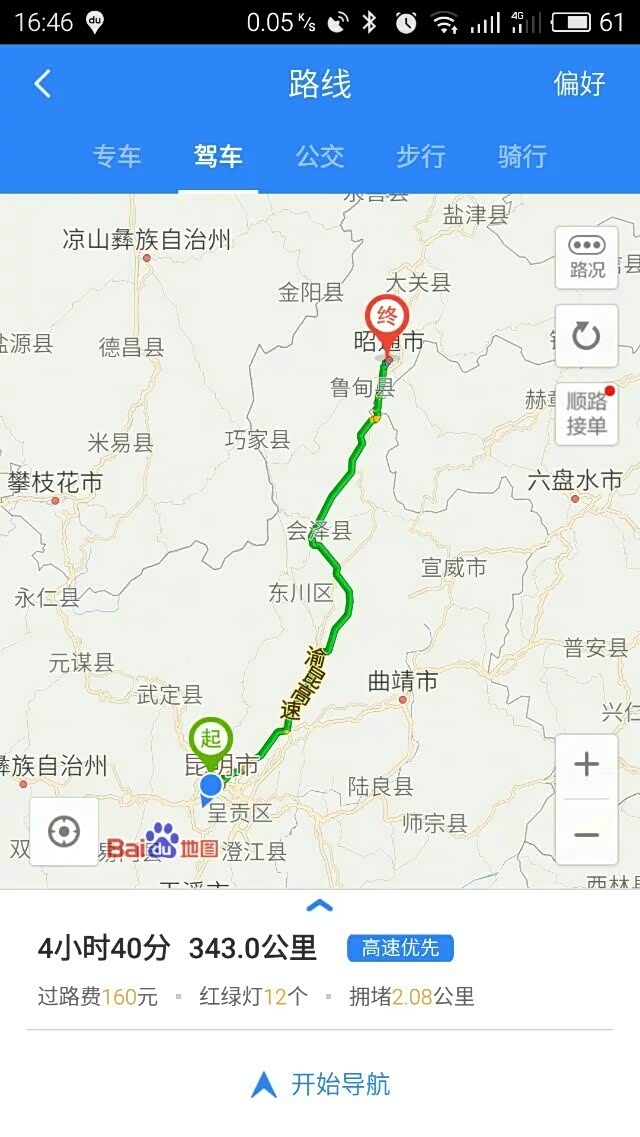Select the 驾车 driving tab

click(218, 156)
